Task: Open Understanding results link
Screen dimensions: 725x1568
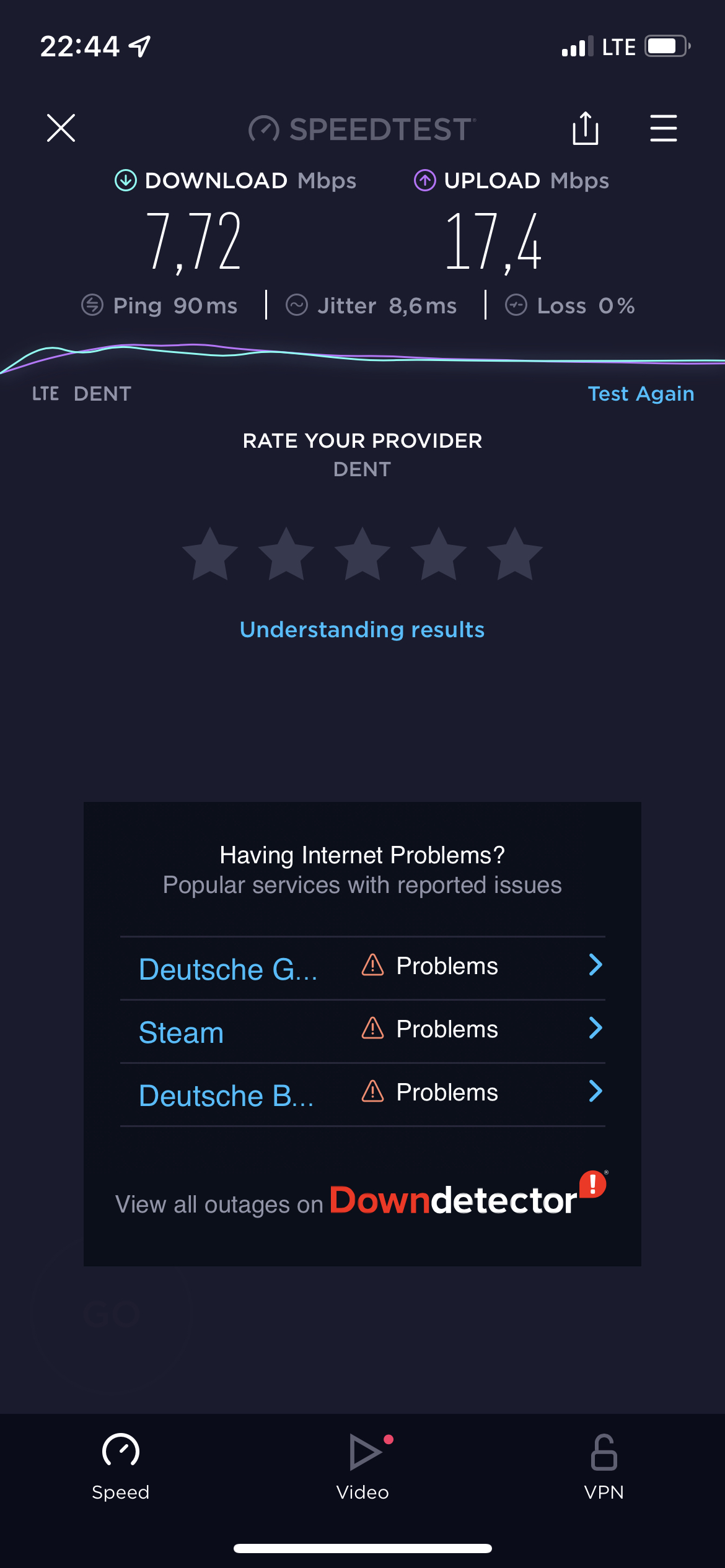Action: click(362, 630)
